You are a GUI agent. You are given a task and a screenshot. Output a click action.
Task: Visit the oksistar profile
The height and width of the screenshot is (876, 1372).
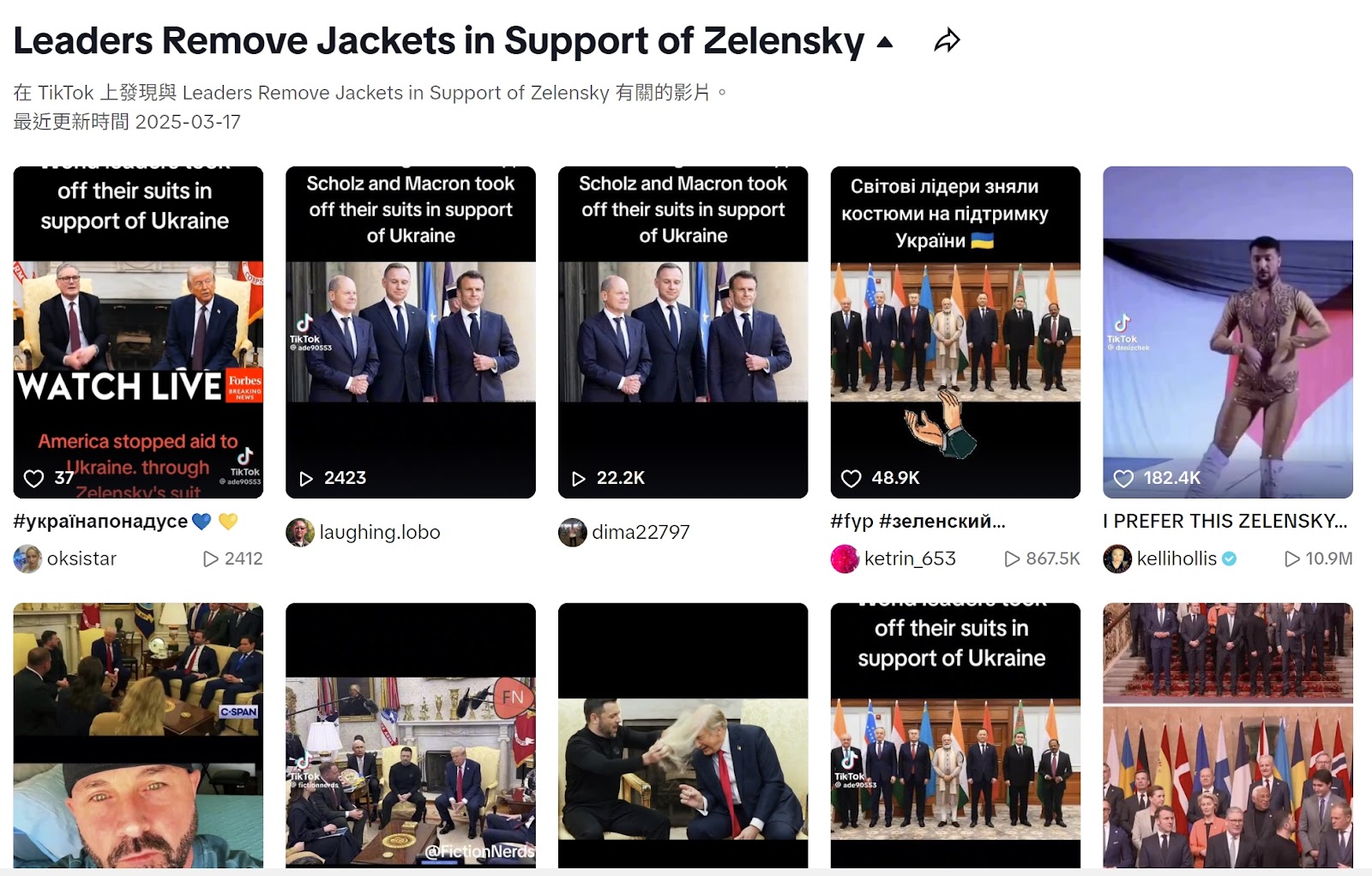[81, 559]
